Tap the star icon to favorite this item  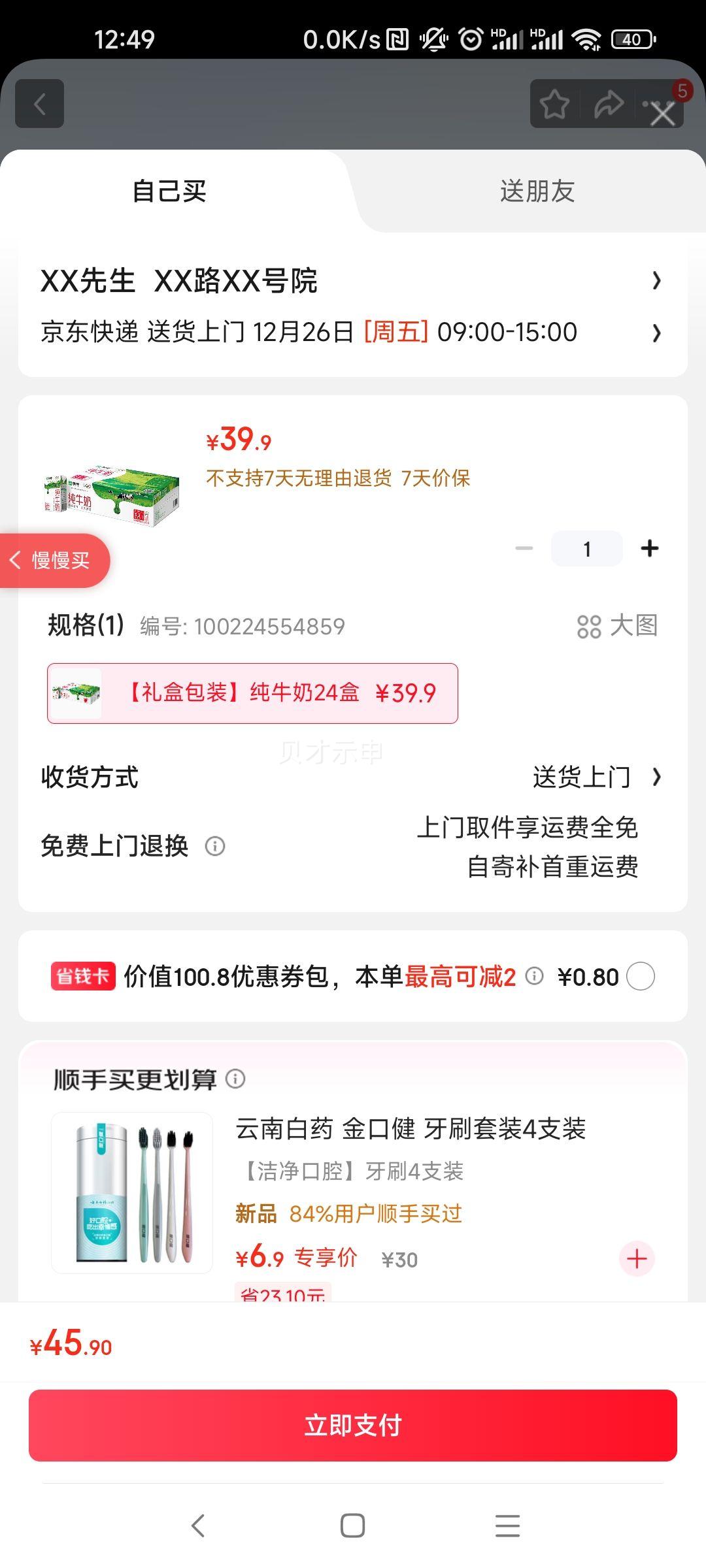(554, 105)
